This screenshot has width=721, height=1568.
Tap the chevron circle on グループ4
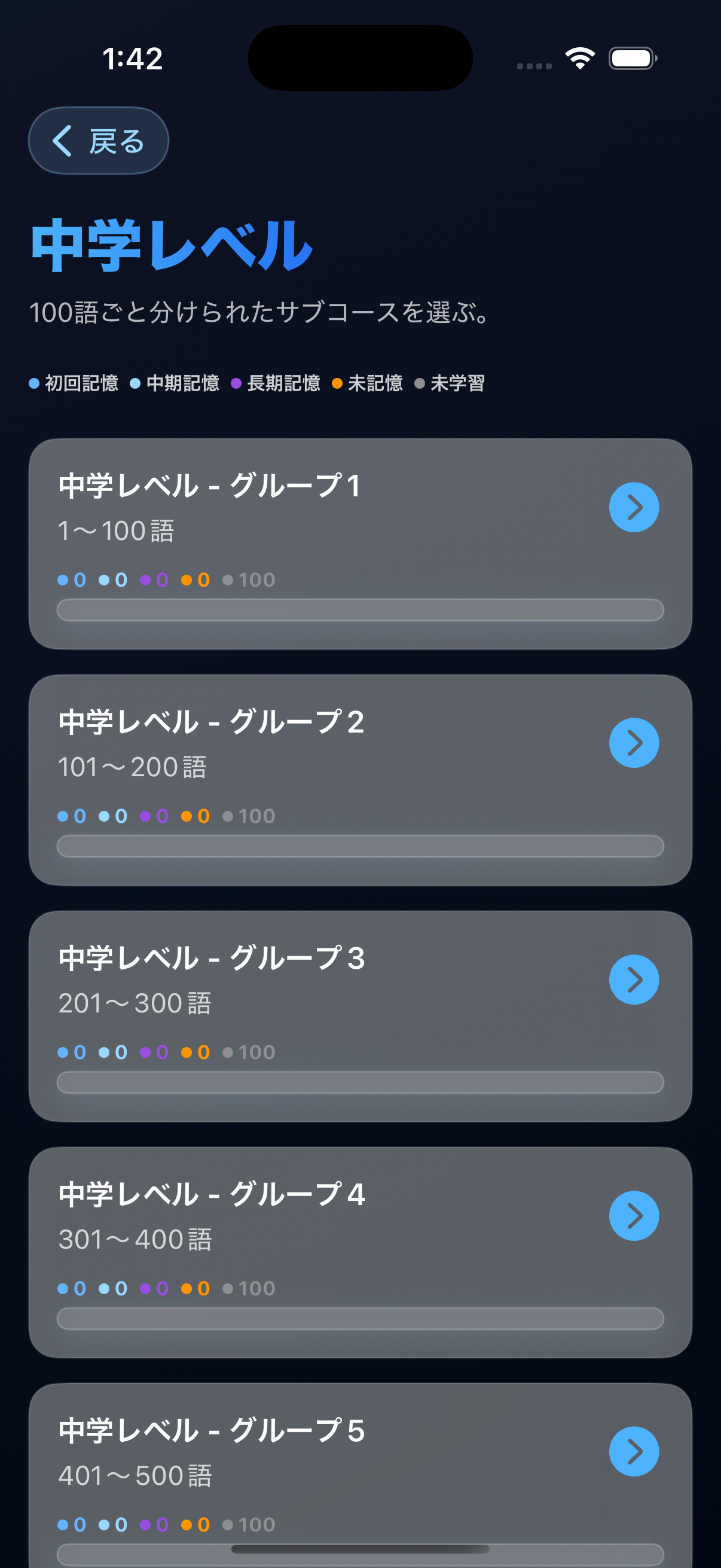[633, 1215]
